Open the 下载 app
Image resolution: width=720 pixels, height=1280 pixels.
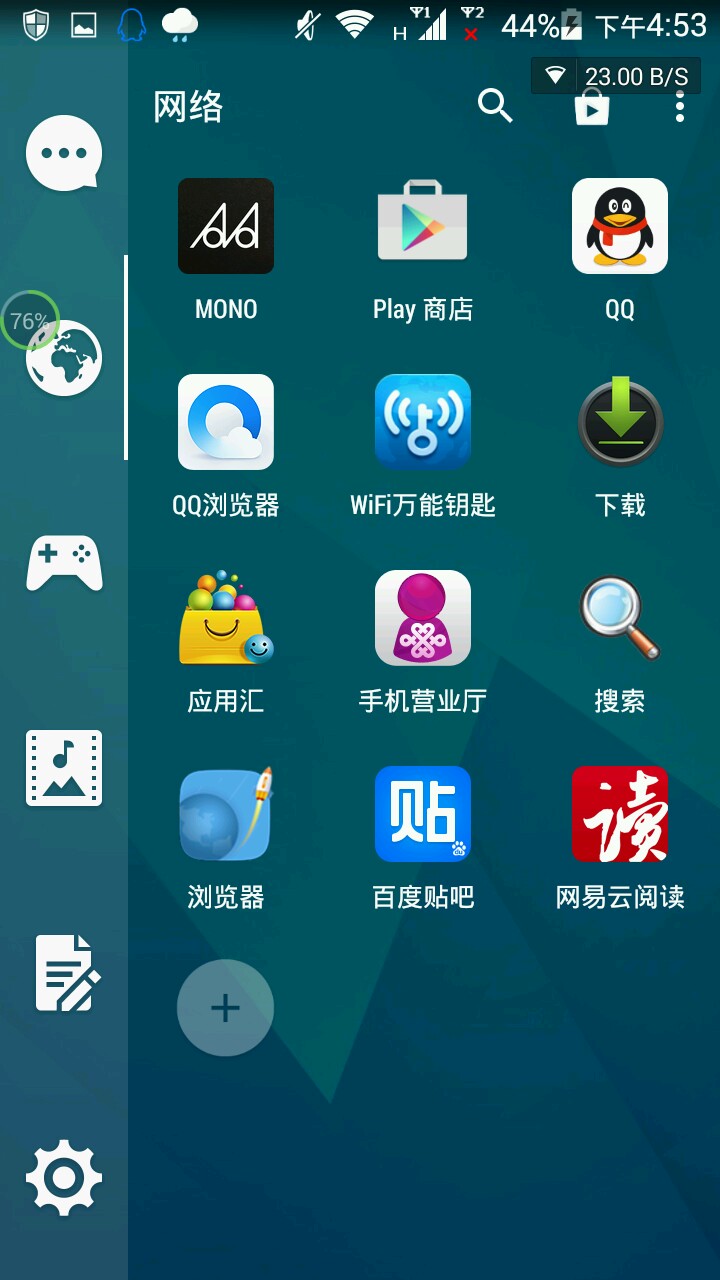(x=620, y=422)
